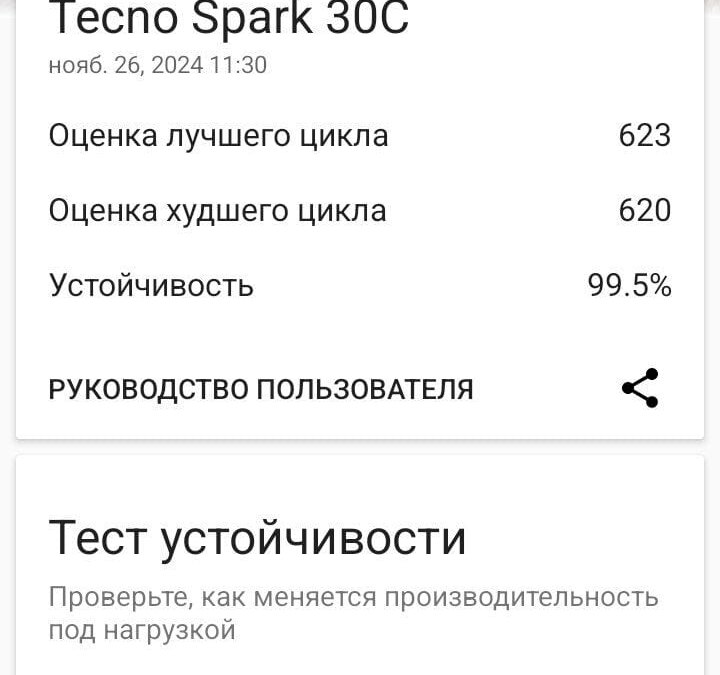Open the Тест устойчивости card
Image resolution: width=720 pixels, height=675 pixels.
click(257, 540)
